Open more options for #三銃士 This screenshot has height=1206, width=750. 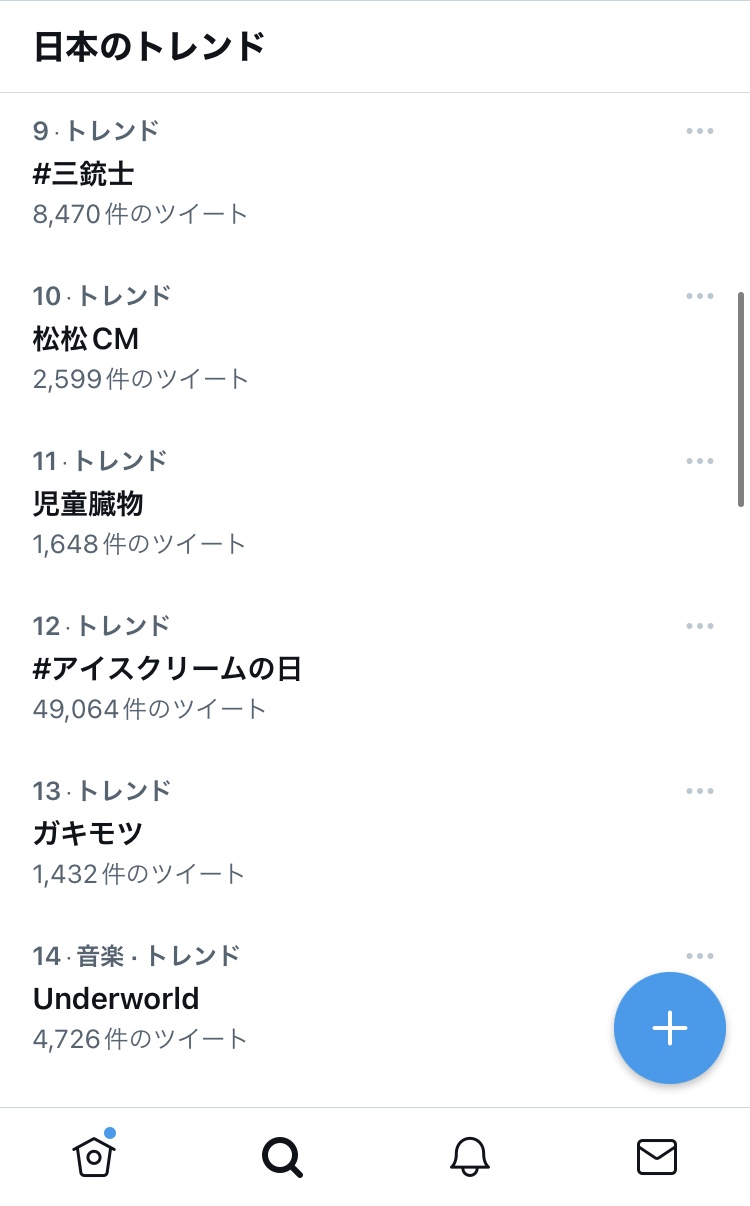700,131
